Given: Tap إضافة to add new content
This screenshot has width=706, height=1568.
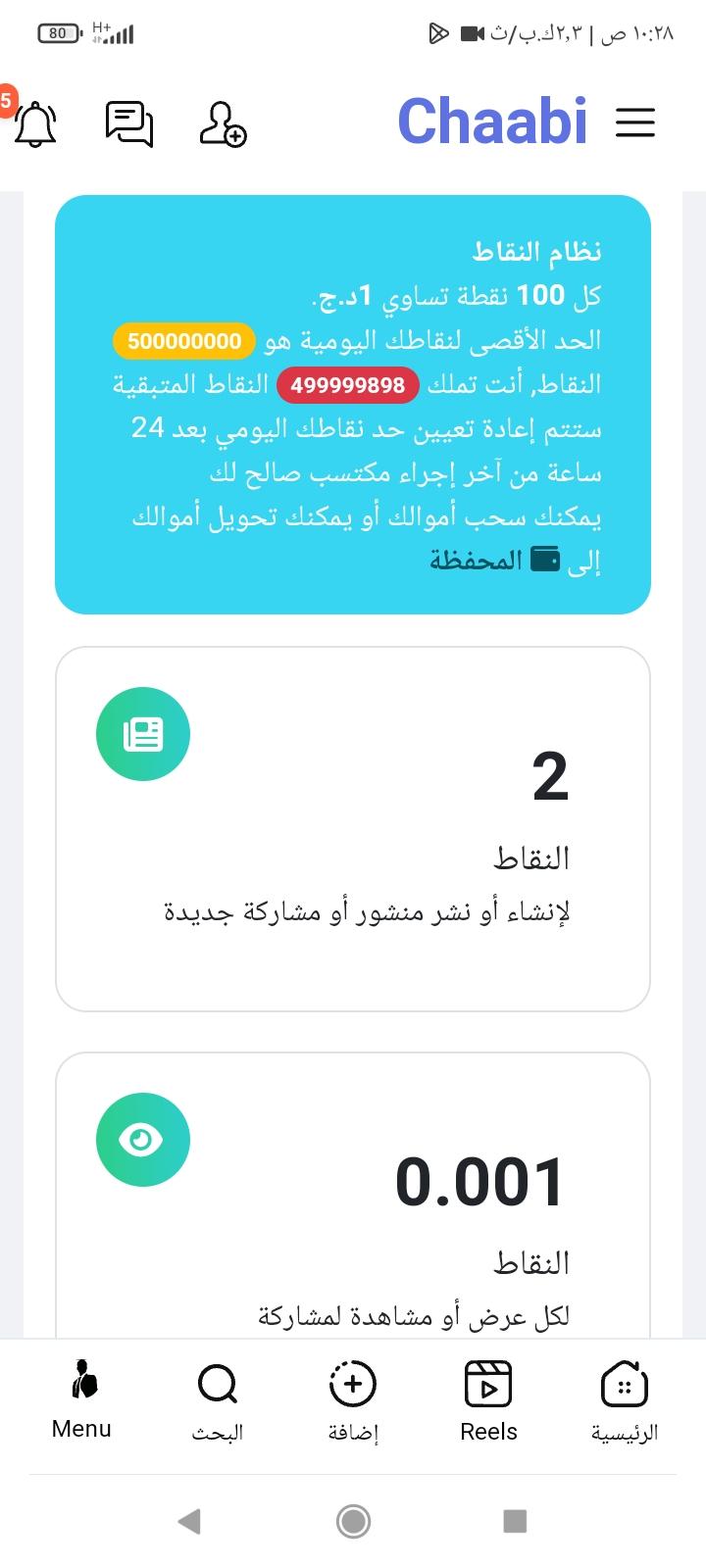Looking at the screenshot, I should click(x=353, y=1401).
